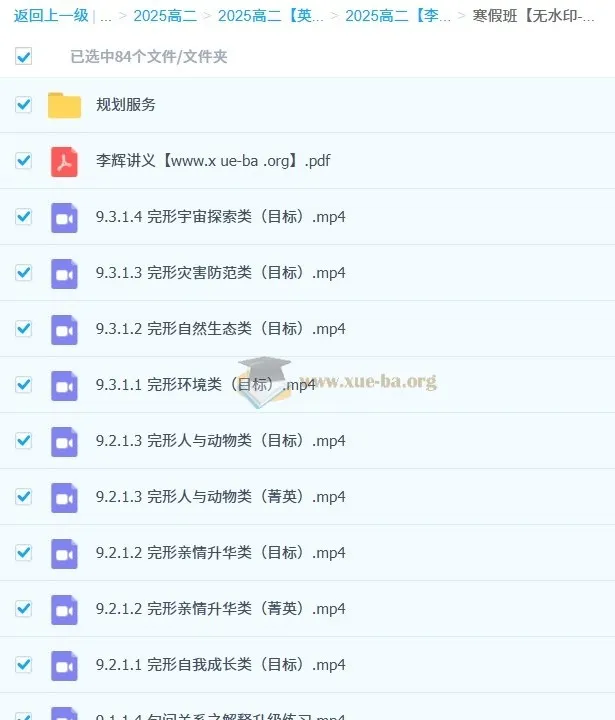
Task: Open the 规划服务 folder
Action: click(126, 105)
